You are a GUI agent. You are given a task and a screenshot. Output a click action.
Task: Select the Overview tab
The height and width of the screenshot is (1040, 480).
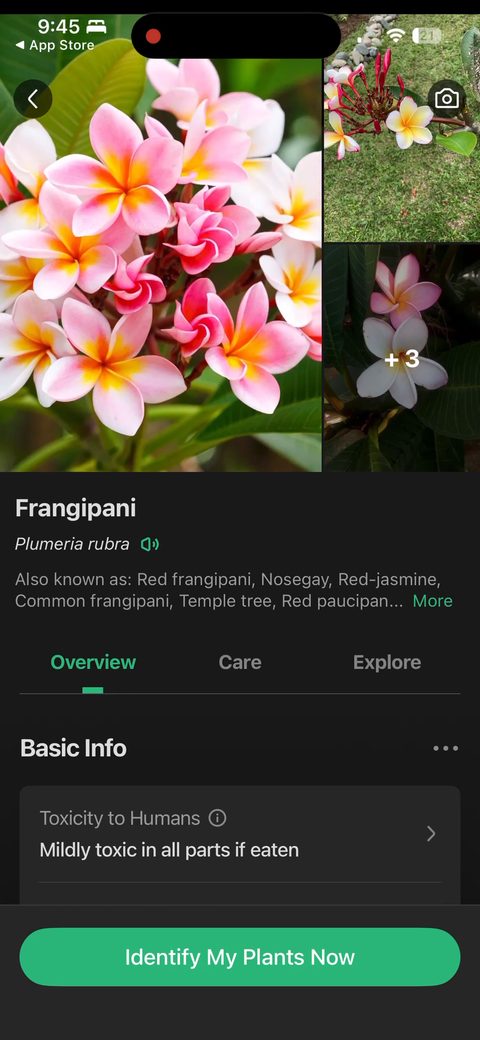(93, 662)
